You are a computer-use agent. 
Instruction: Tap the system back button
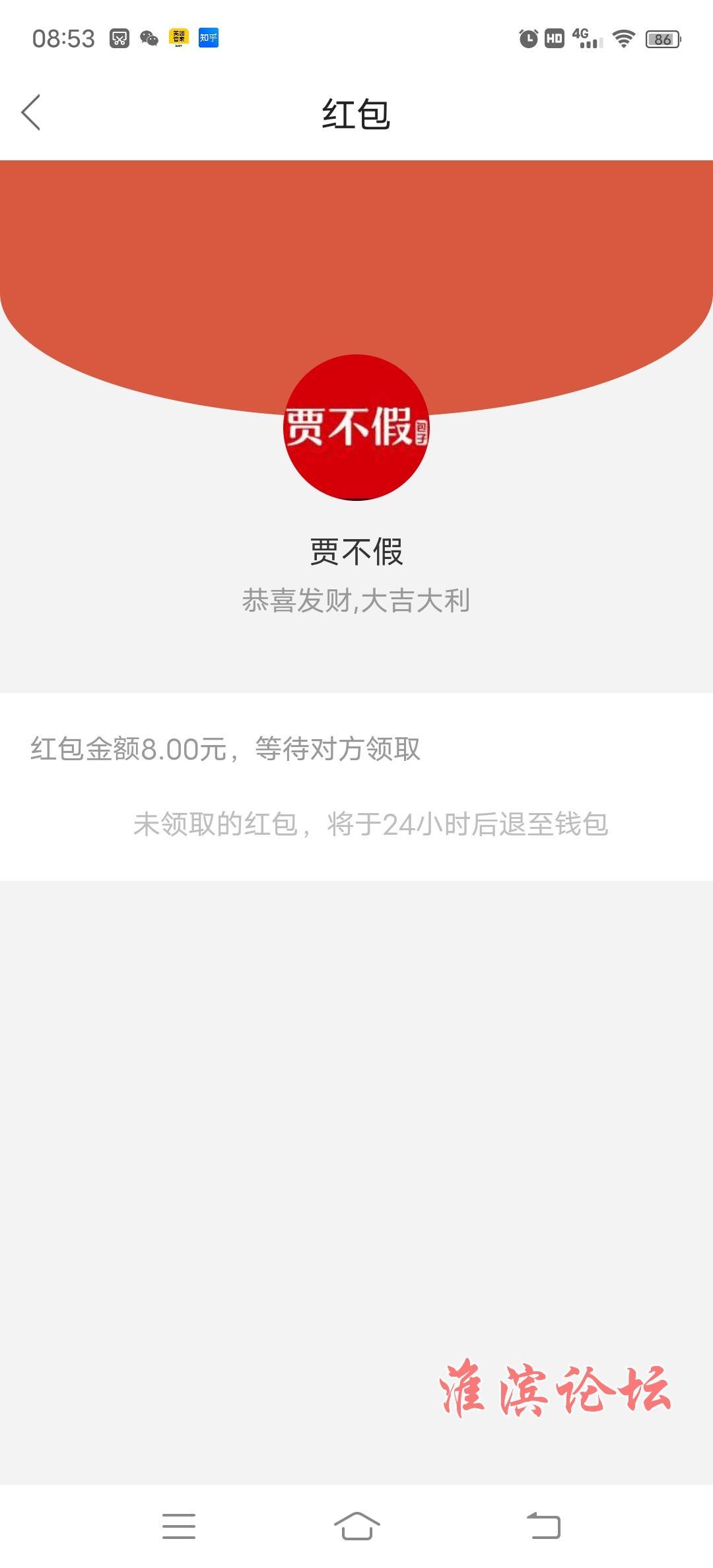point(543,1526)
